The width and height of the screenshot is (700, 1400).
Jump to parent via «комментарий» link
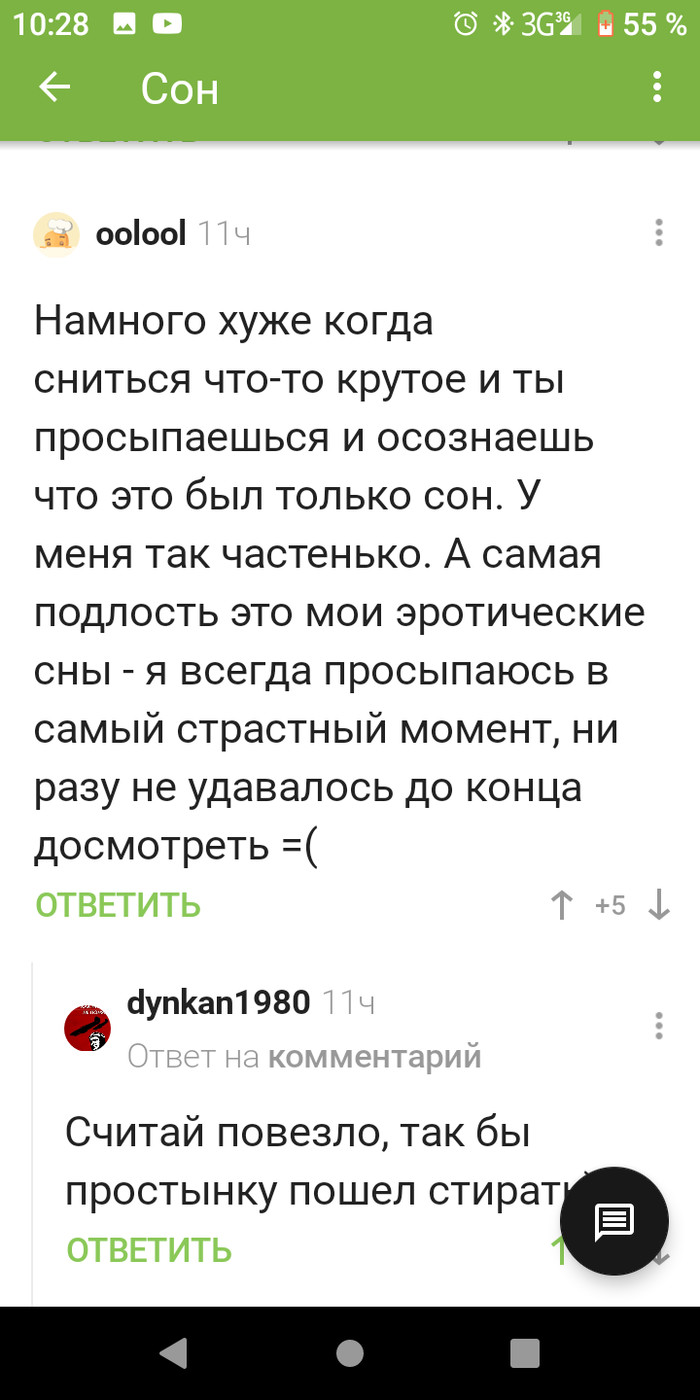coord(375,1056)
